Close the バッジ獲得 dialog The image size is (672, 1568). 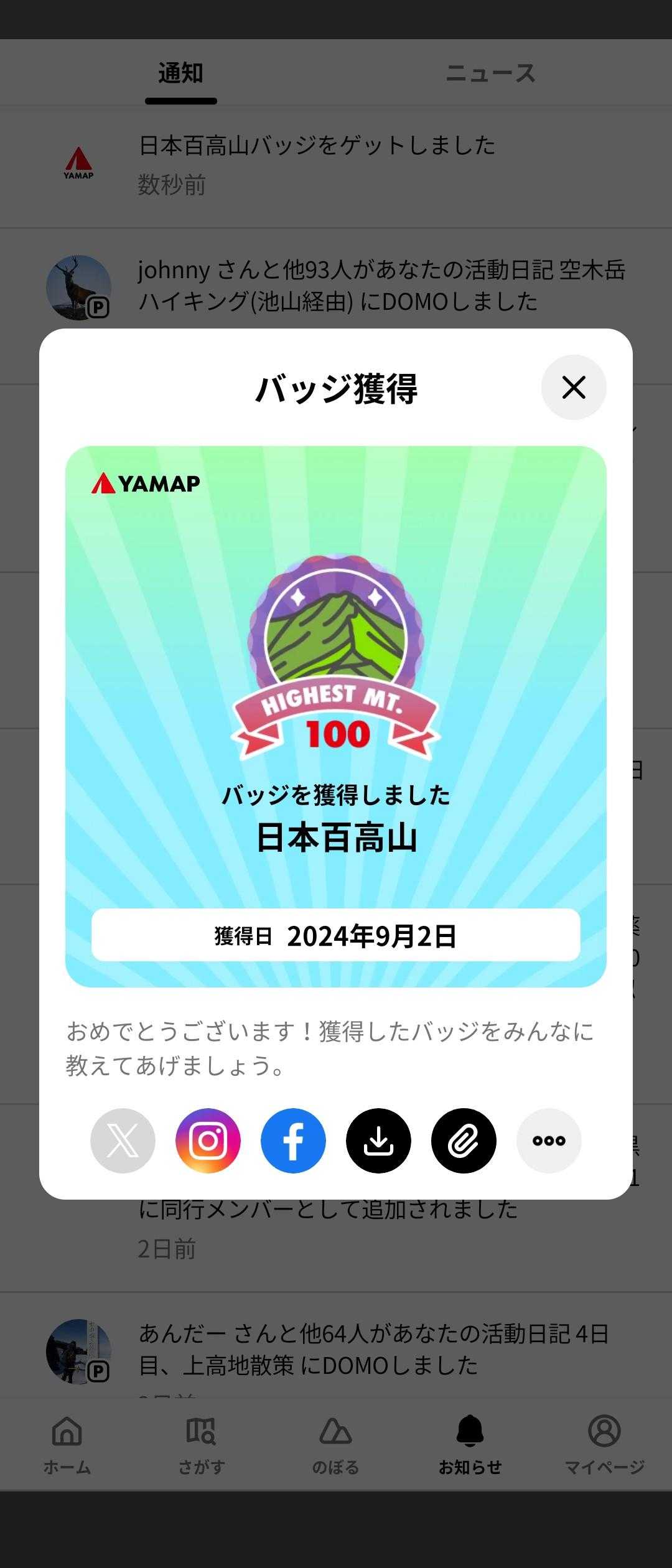(x=573, y=387)
